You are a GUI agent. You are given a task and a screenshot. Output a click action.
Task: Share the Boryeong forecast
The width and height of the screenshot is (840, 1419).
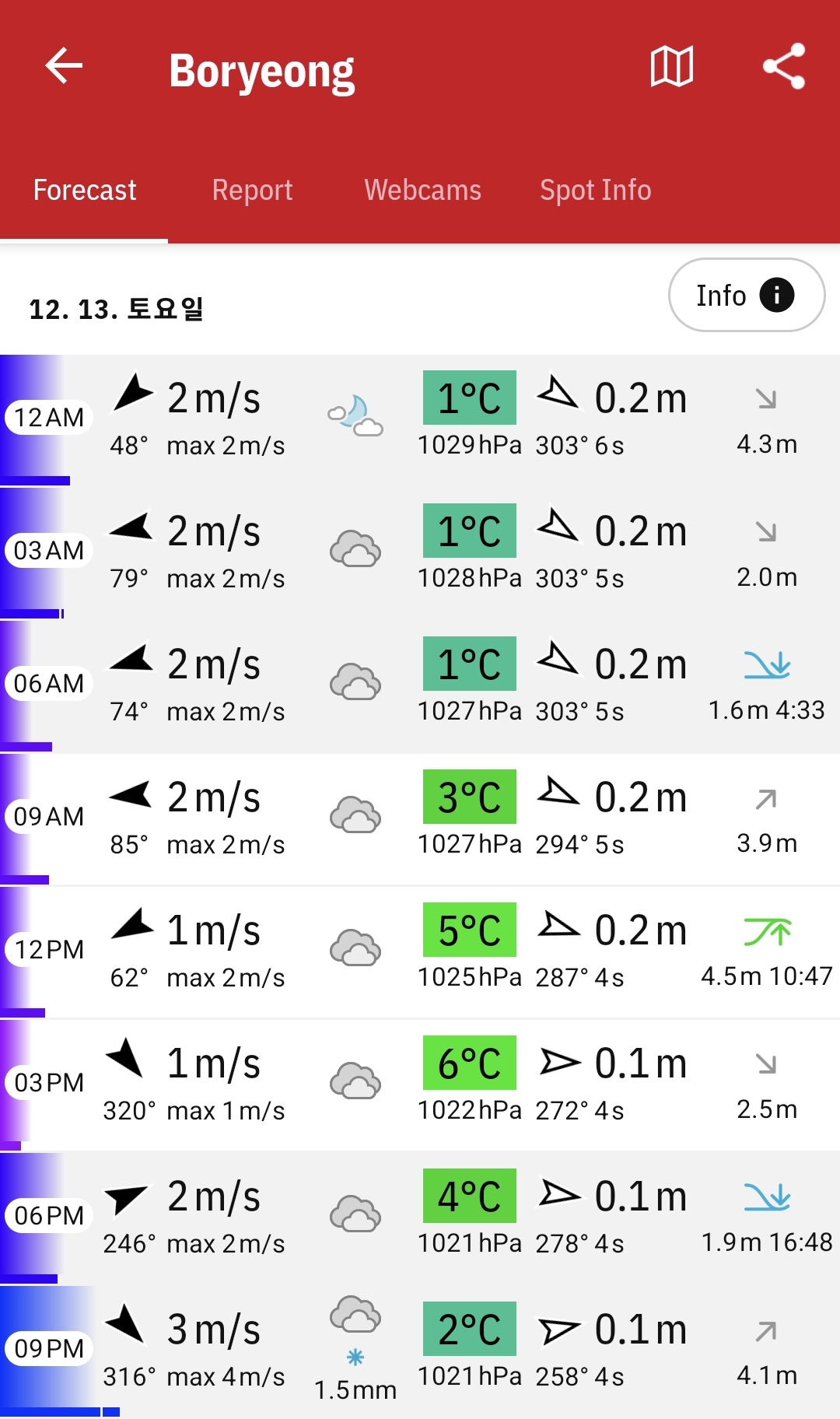point(783,66)
